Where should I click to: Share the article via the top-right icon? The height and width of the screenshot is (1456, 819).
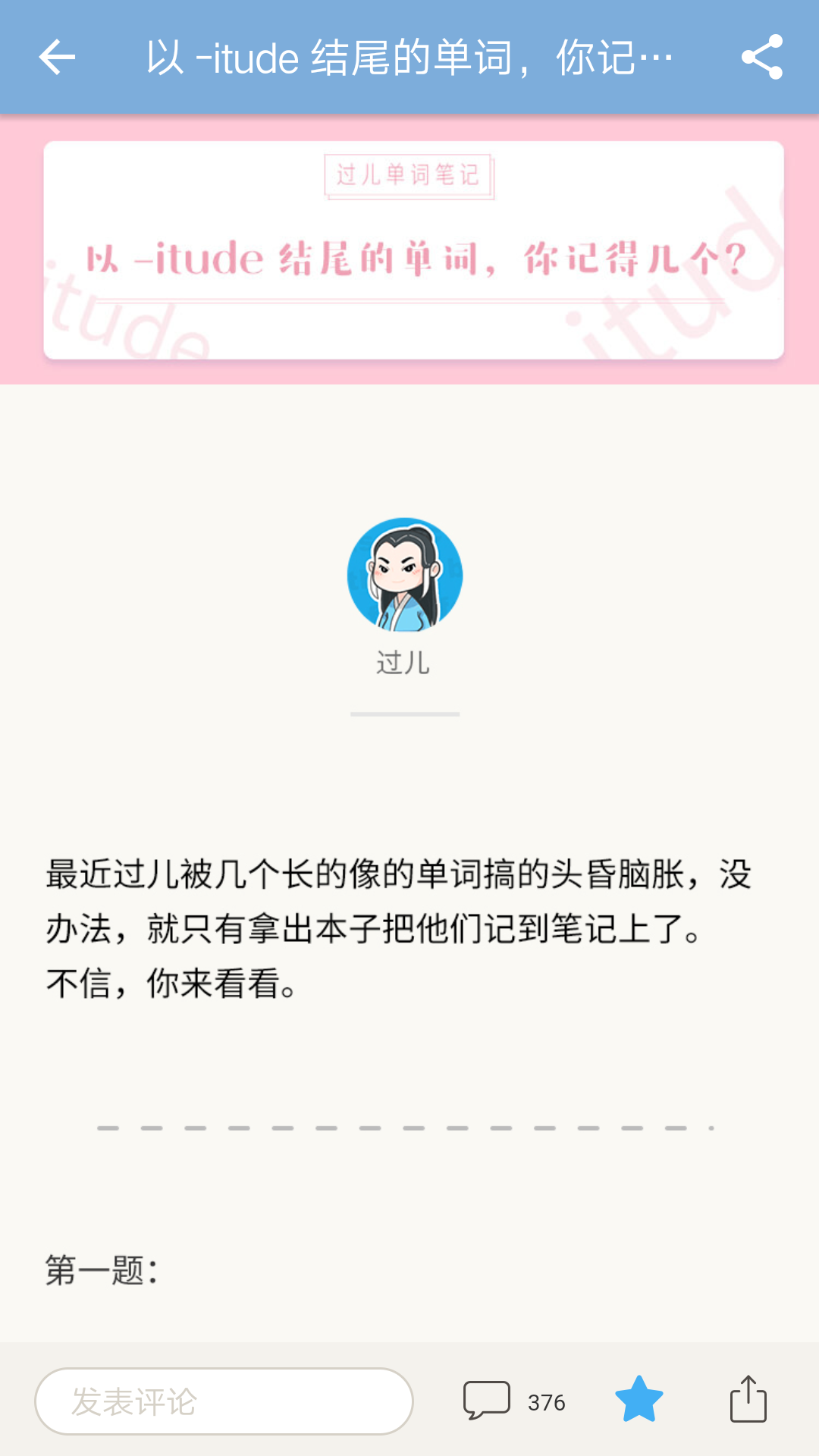coord(761,57)
